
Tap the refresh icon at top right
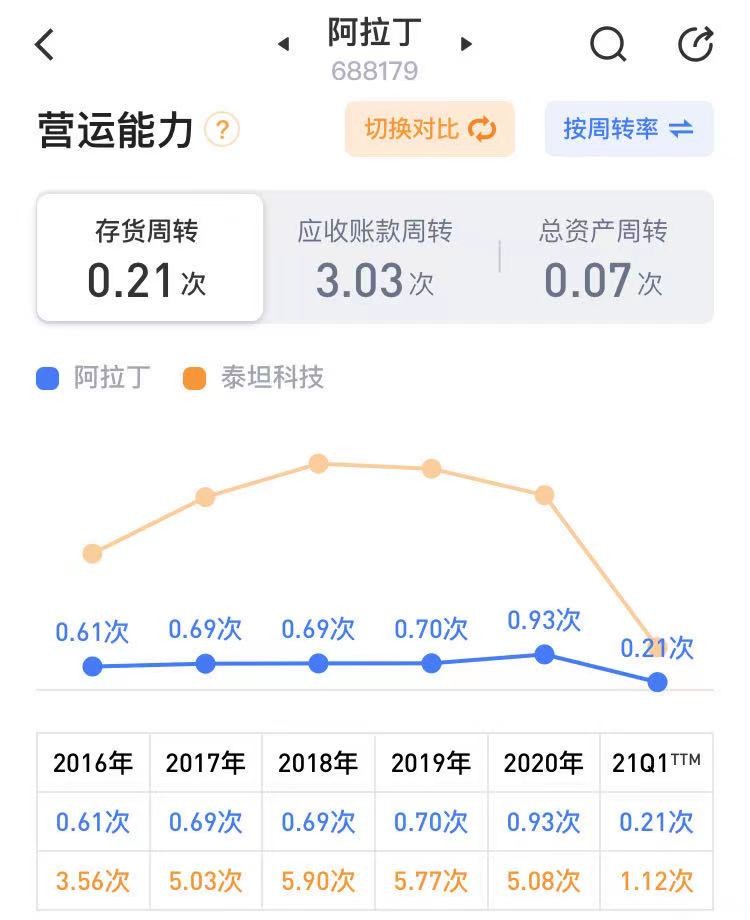tap(695, 44)
